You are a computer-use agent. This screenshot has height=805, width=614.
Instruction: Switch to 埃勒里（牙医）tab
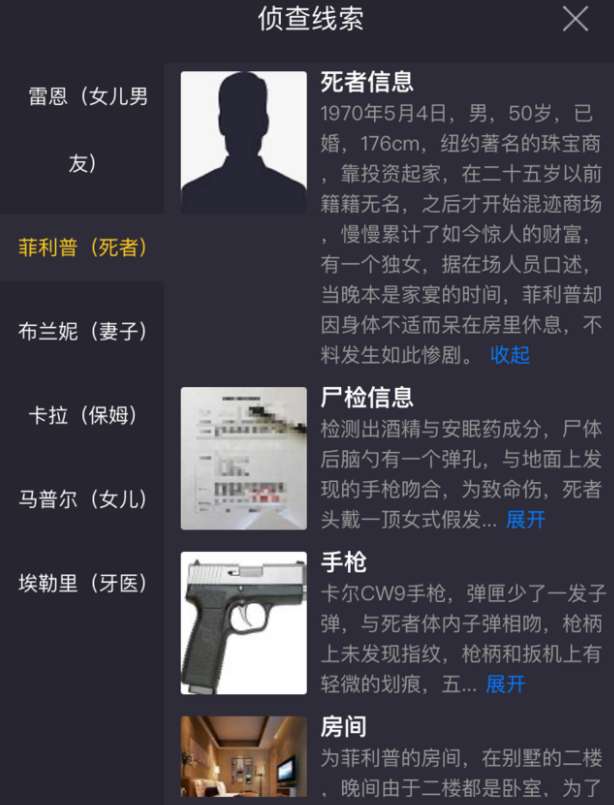[x=83, y=583]
